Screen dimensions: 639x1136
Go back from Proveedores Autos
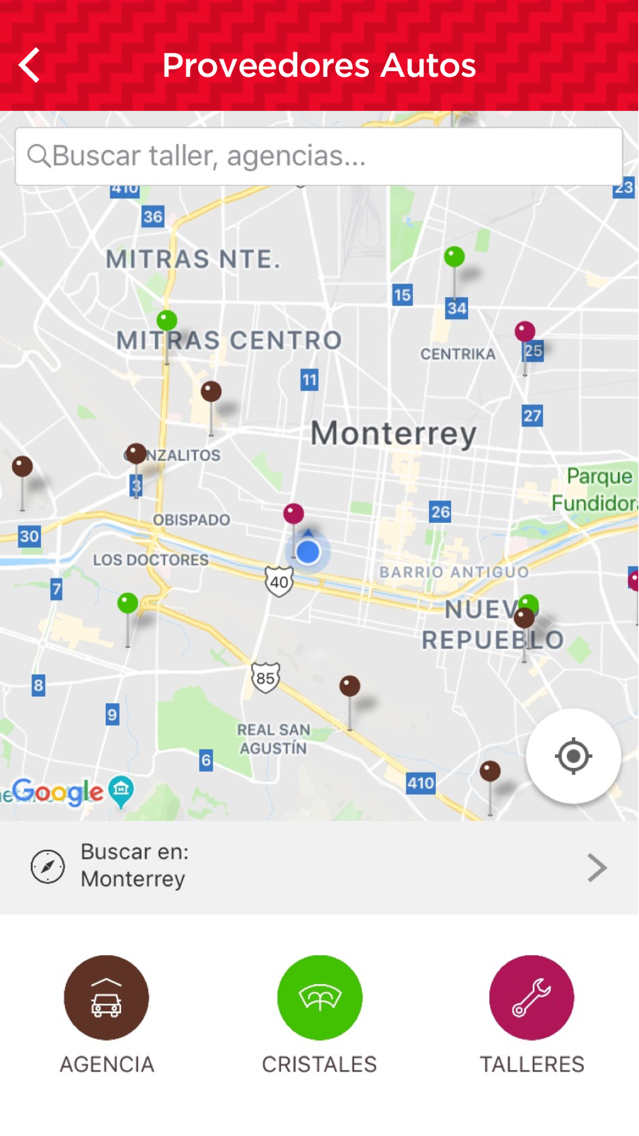click(x=30, y=66)
